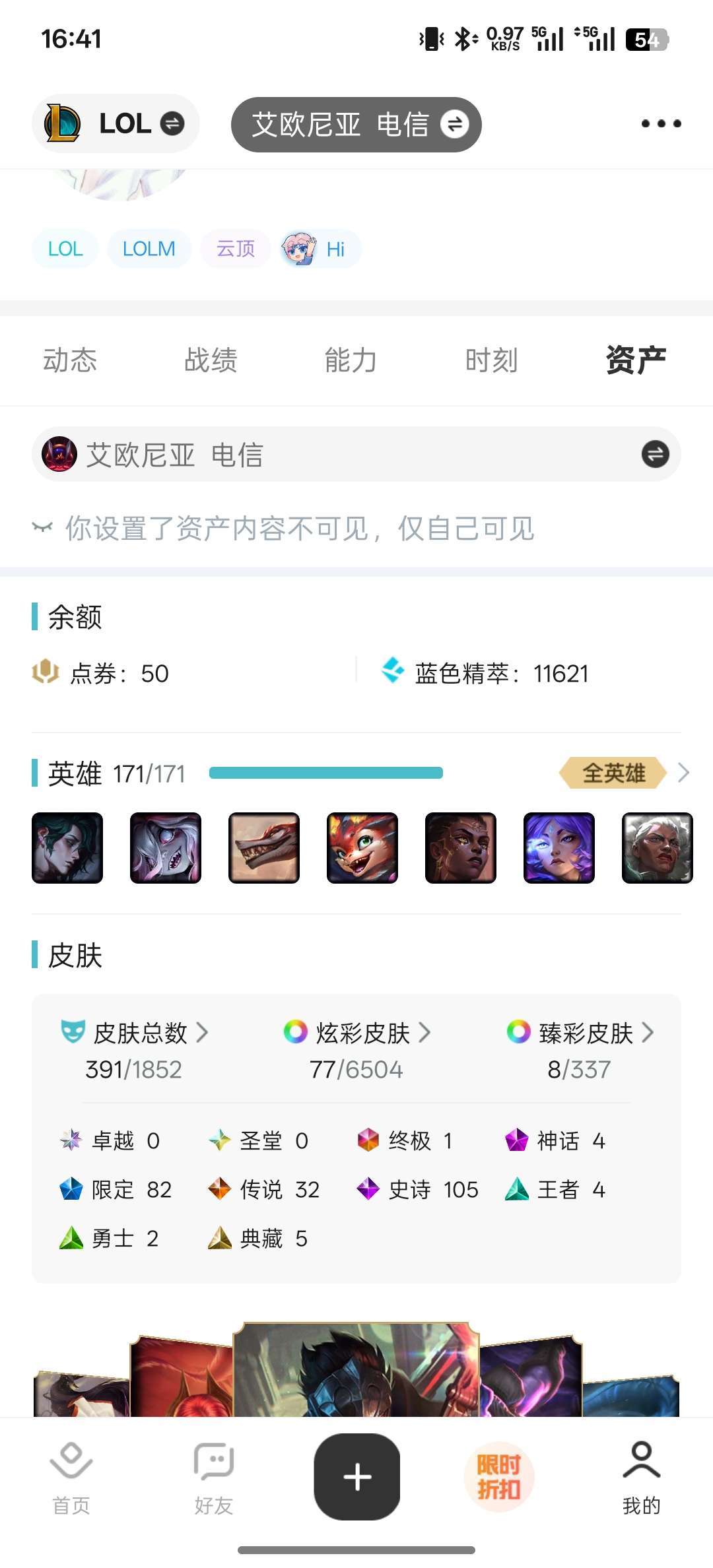Expand the 全英雄 all-champions chevron
The height and width of the screenshot is (1568, 713).
pyautogui.click(x=683, y=773)
